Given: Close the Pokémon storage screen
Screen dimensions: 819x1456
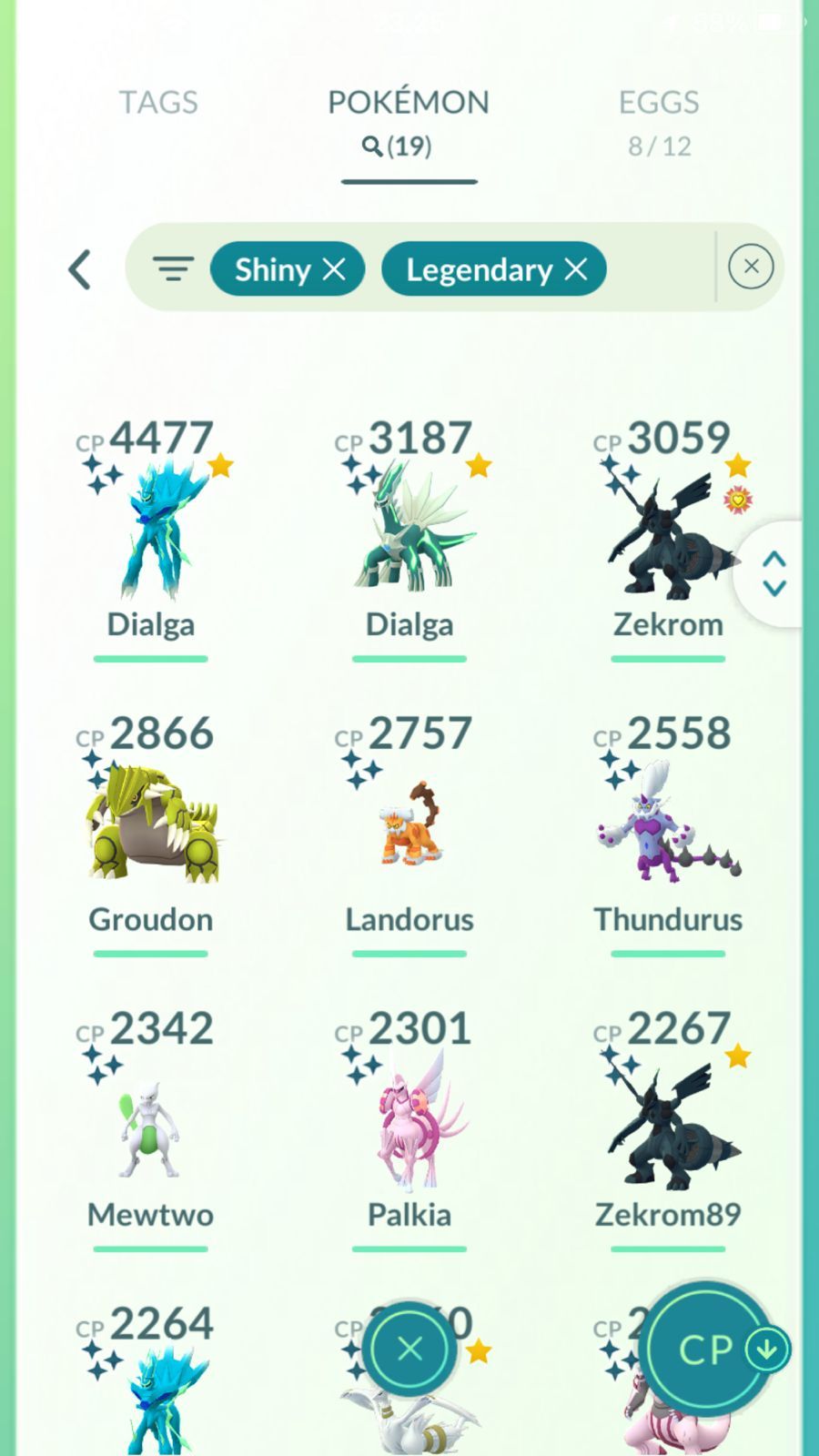Looking at the screenshot, I should [x=410, y=1349].
